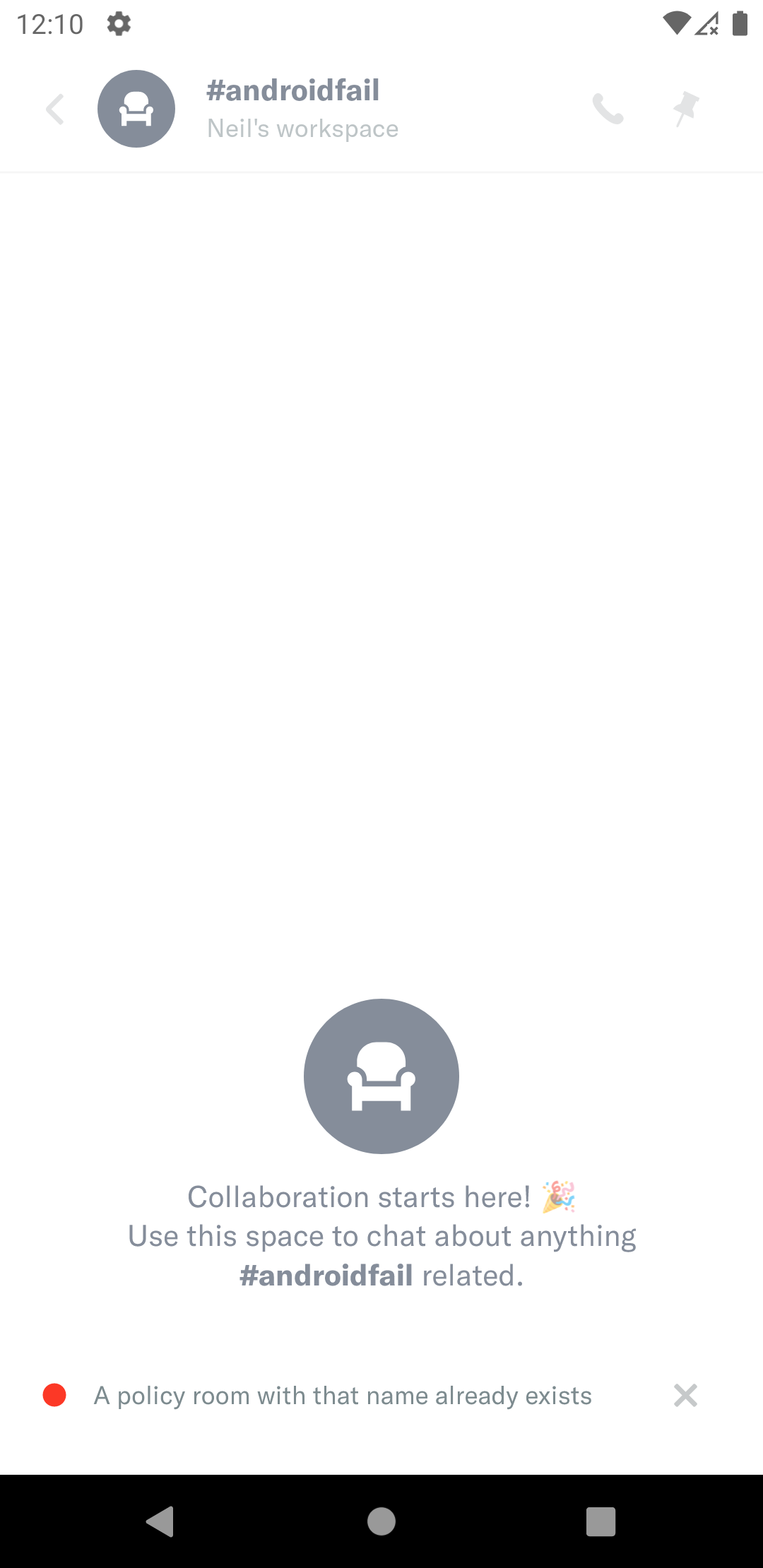Start a call in #androidfail

(608, 109)
